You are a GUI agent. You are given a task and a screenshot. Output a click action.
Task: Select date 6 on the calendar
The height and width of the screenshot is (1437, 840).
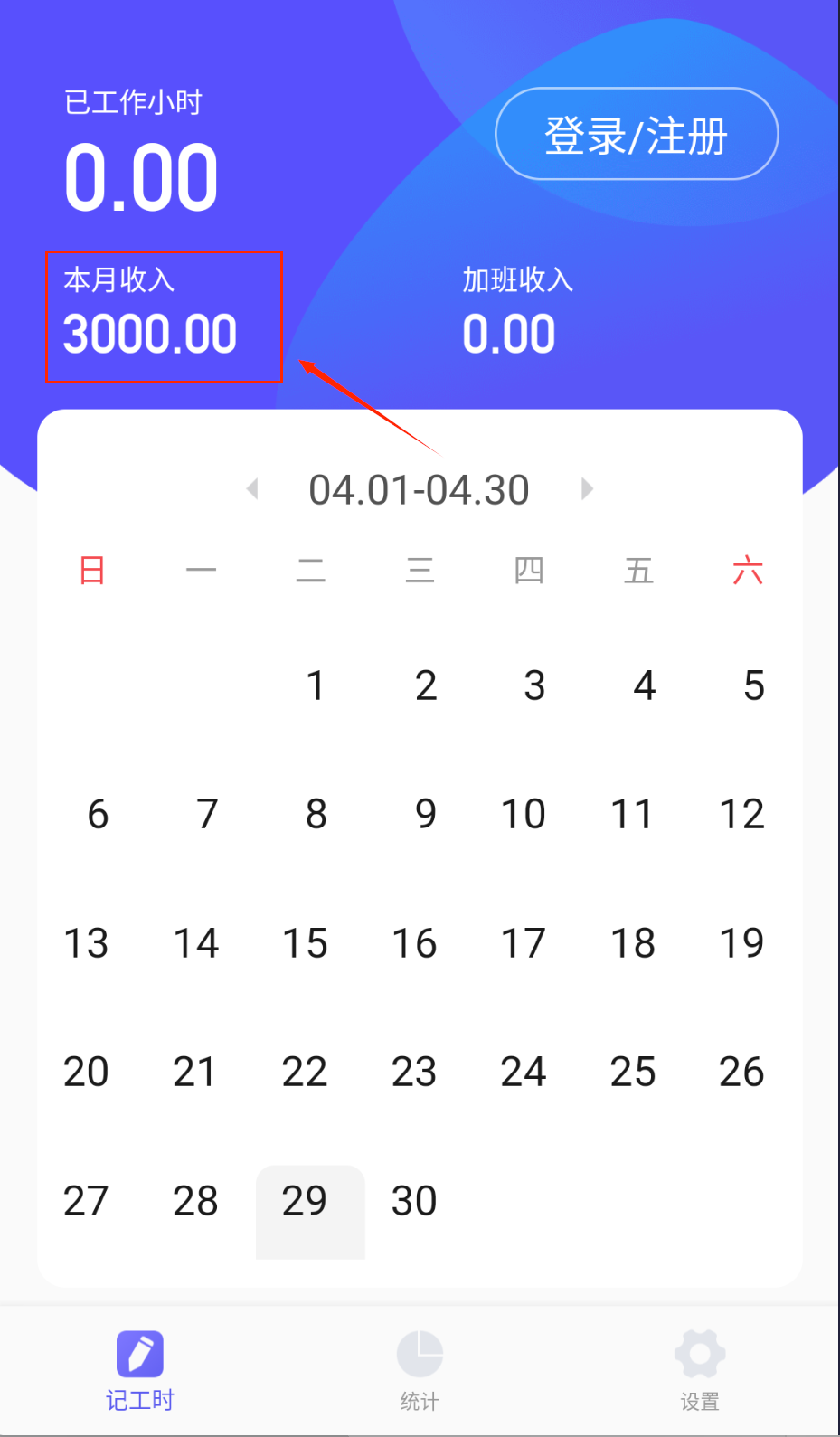pos(98,815)
